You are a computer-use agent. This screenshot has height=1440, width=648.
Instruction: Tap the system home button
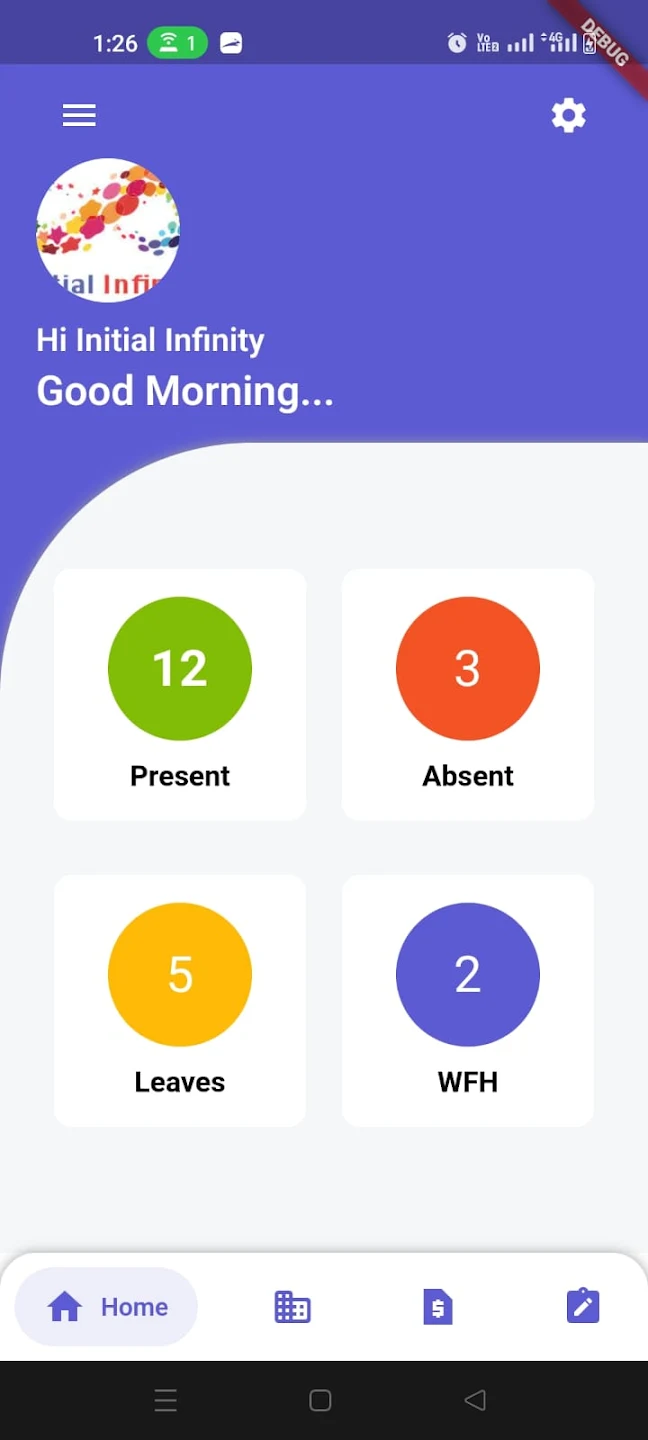[320, 1400]
